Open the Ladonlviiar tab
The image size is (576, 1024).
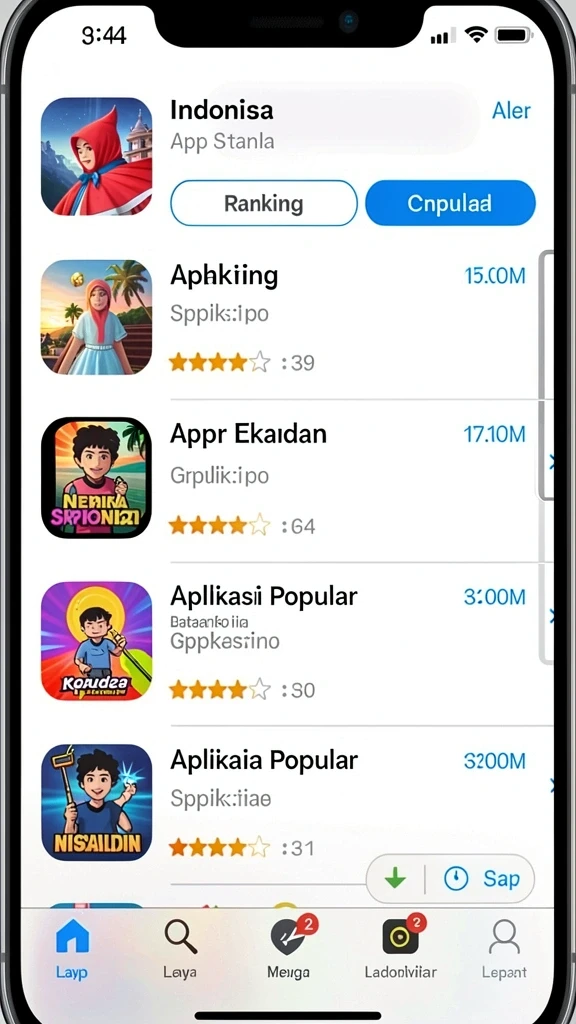[x=400, y=948]
